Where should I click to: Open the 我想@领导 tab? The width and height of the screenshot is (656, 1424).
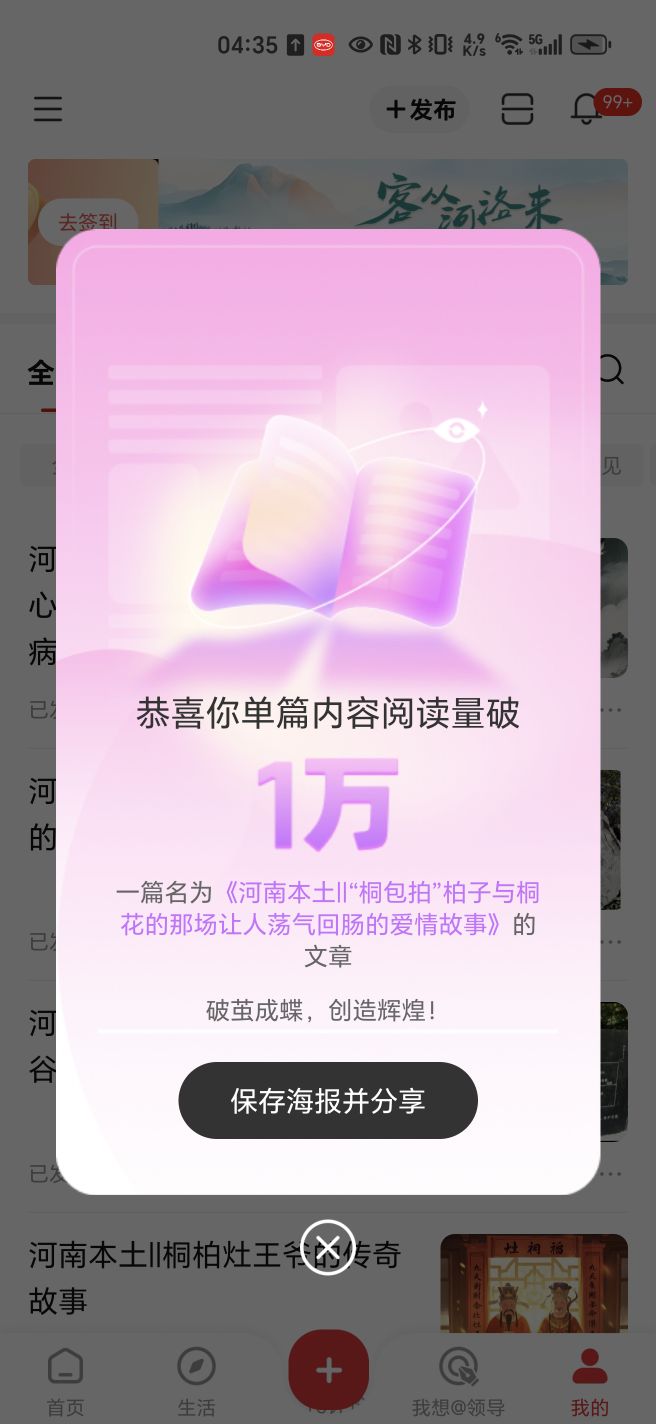[458, 1381]
